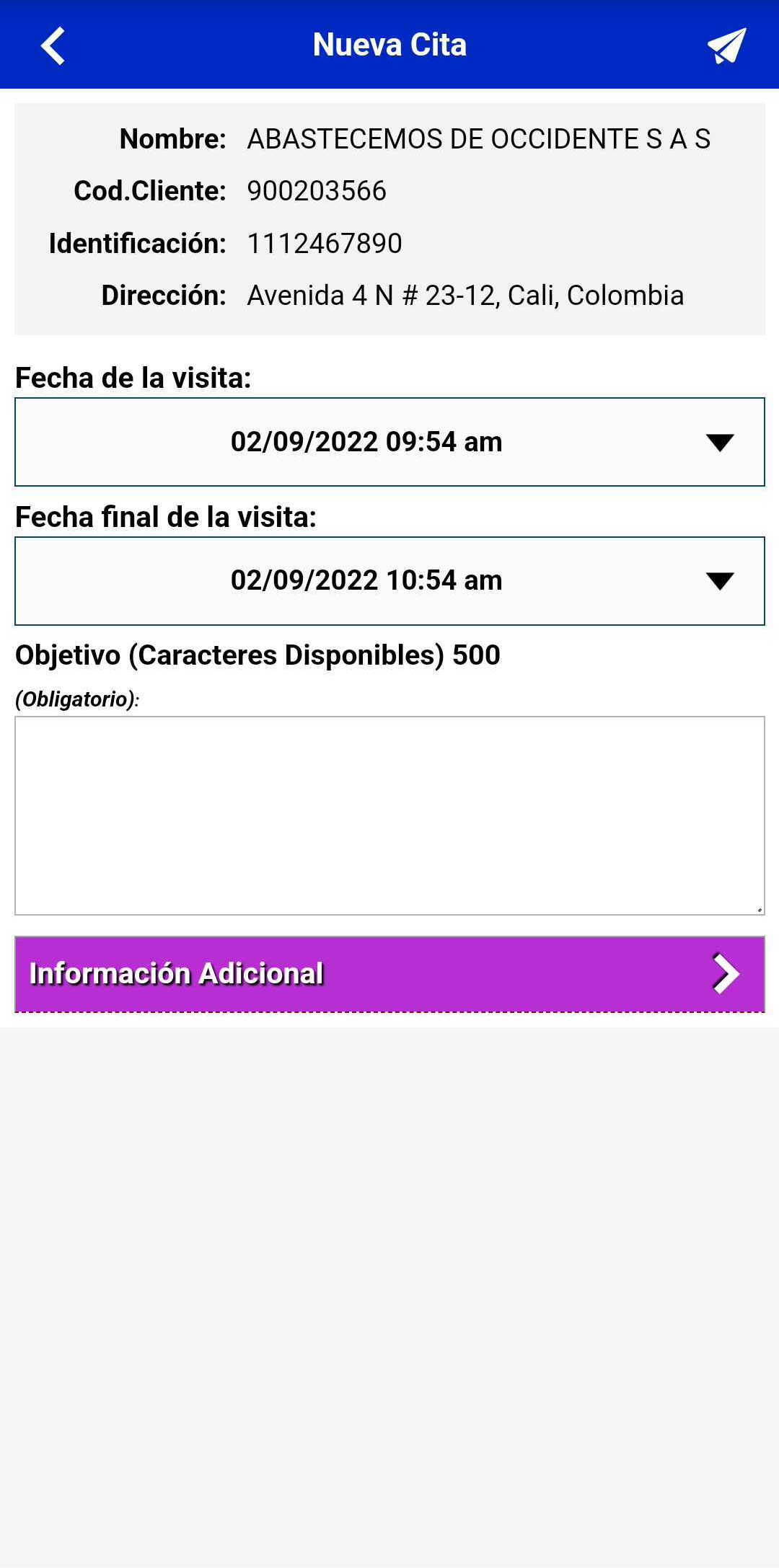Open the dropdown arrow for Fecha de la visita
Image resolution: width=779 pixels, height=1568 pixels.
coord(719,442)
